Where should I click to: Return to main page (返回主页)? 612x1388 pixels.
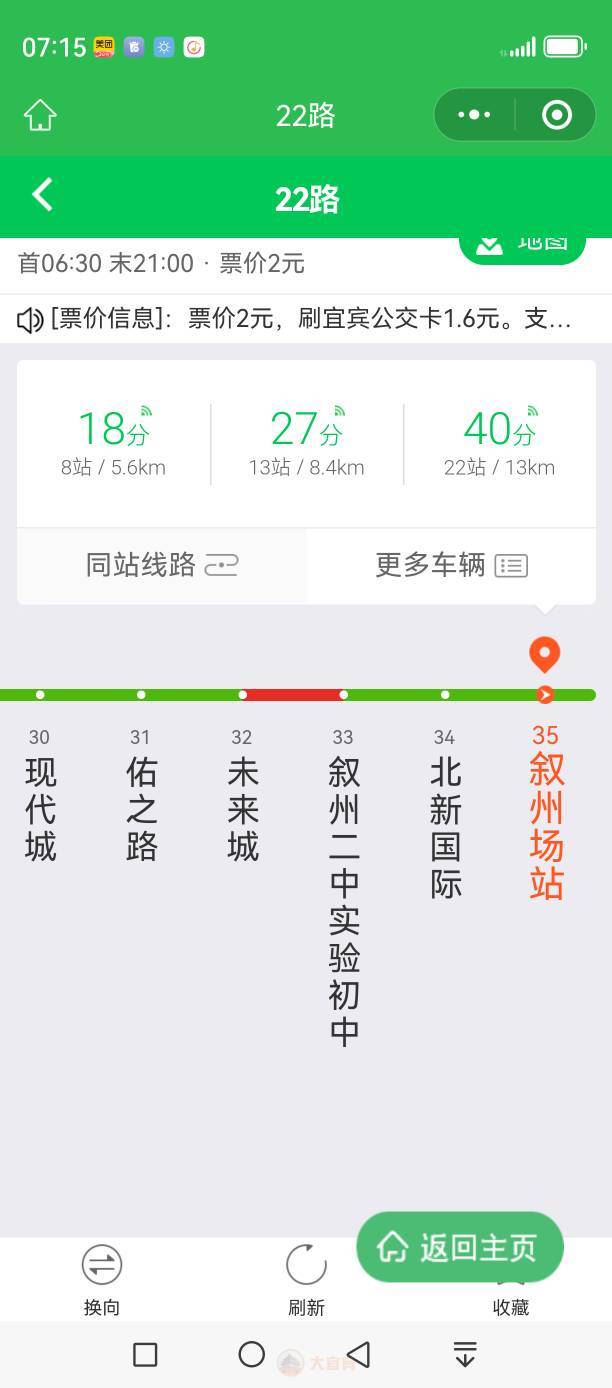point(460,1247)
